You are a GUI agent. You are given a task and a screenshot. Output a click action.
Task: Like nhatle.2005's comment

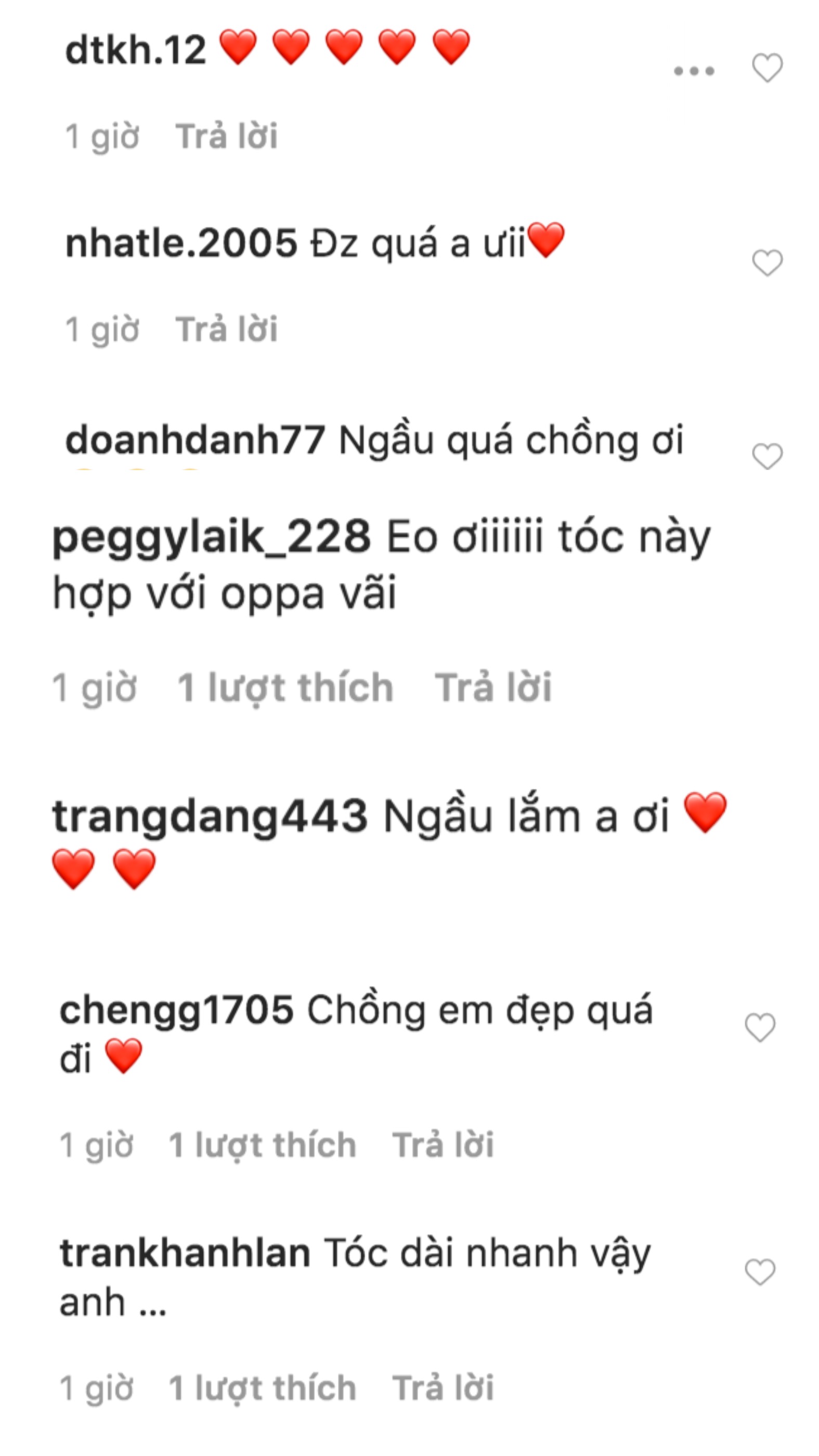tap(766, 262)
